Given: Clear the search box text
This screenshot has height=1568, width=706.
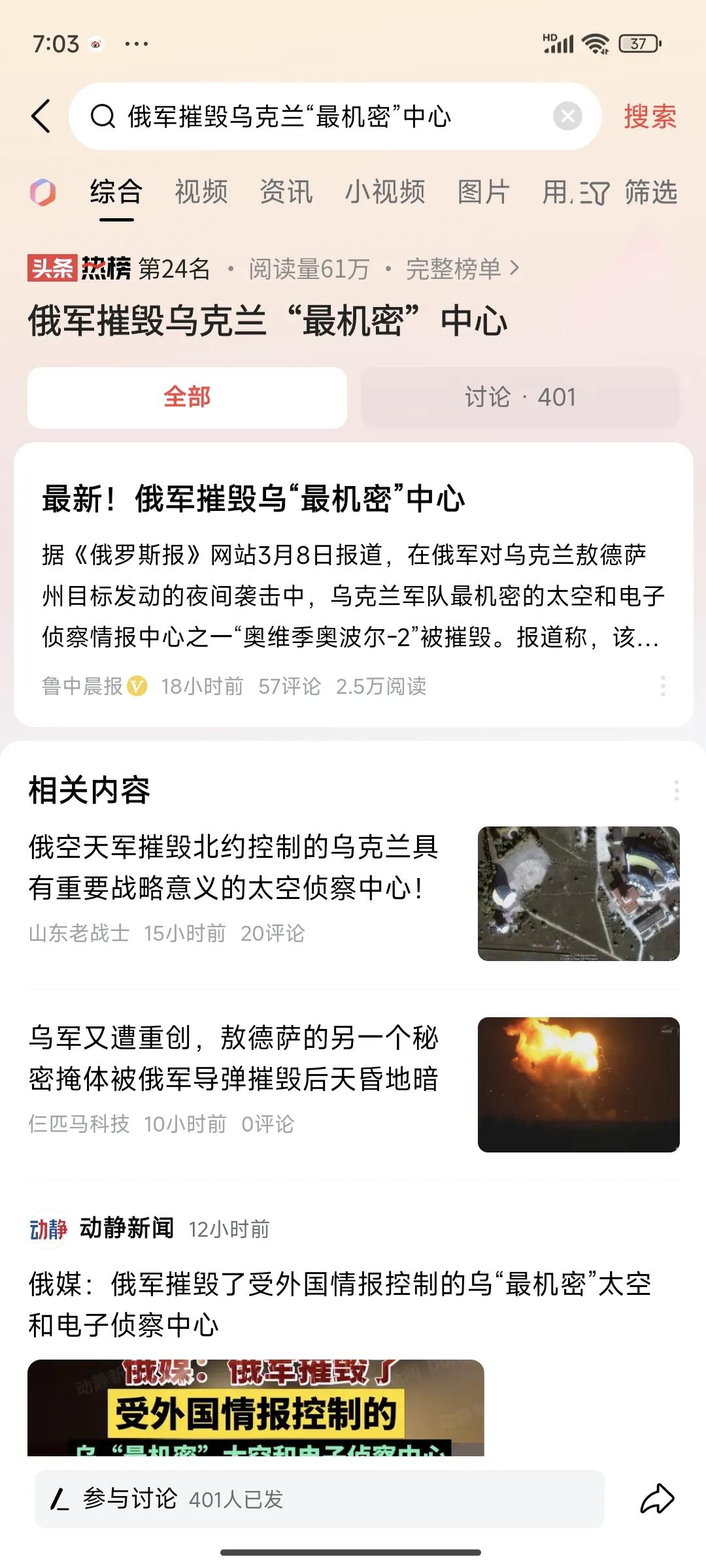Looking at the screenshot, I should (567, 117).
